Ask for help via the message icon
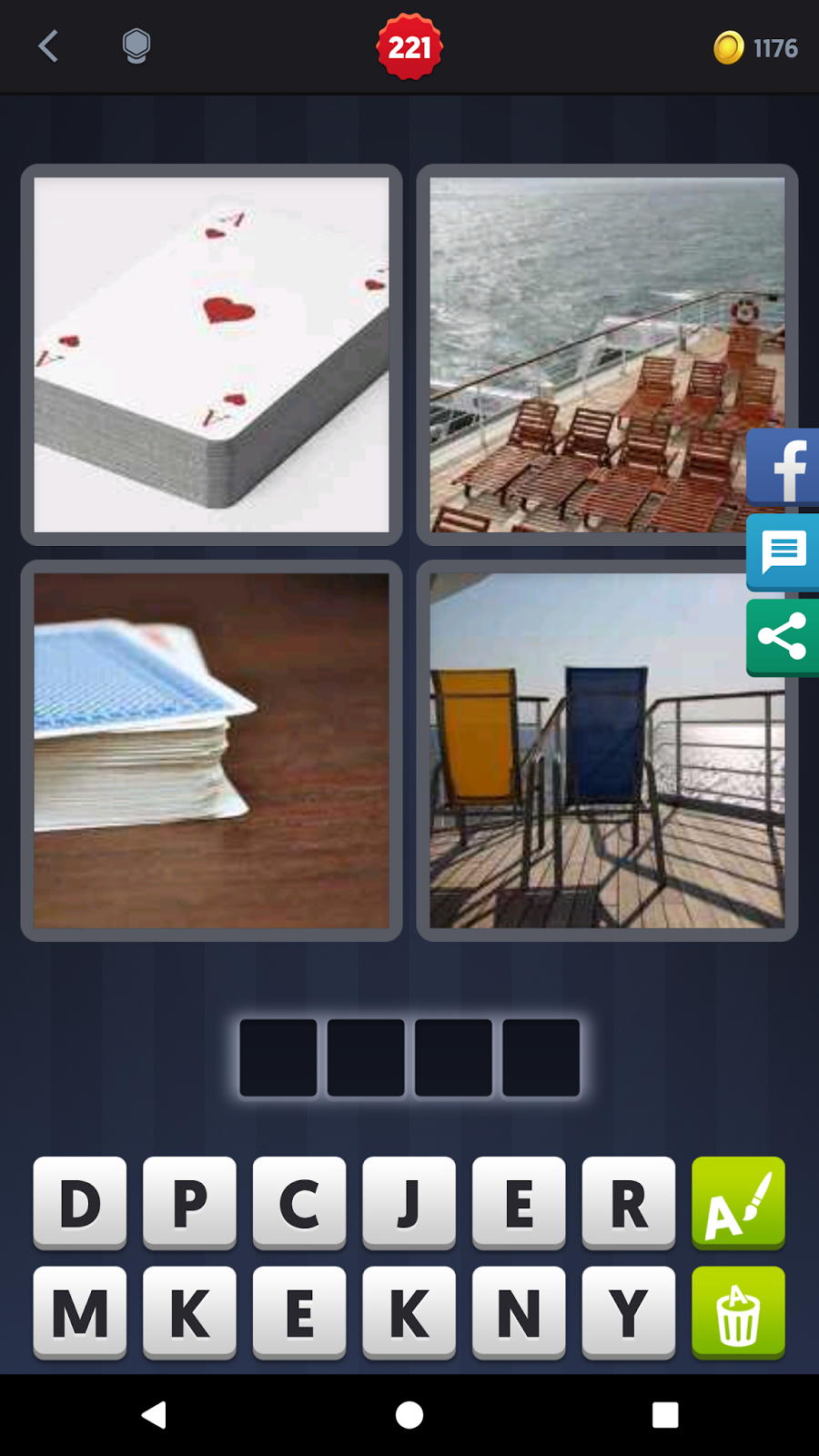Screen dimensions: 819x1456 [784, 552]
